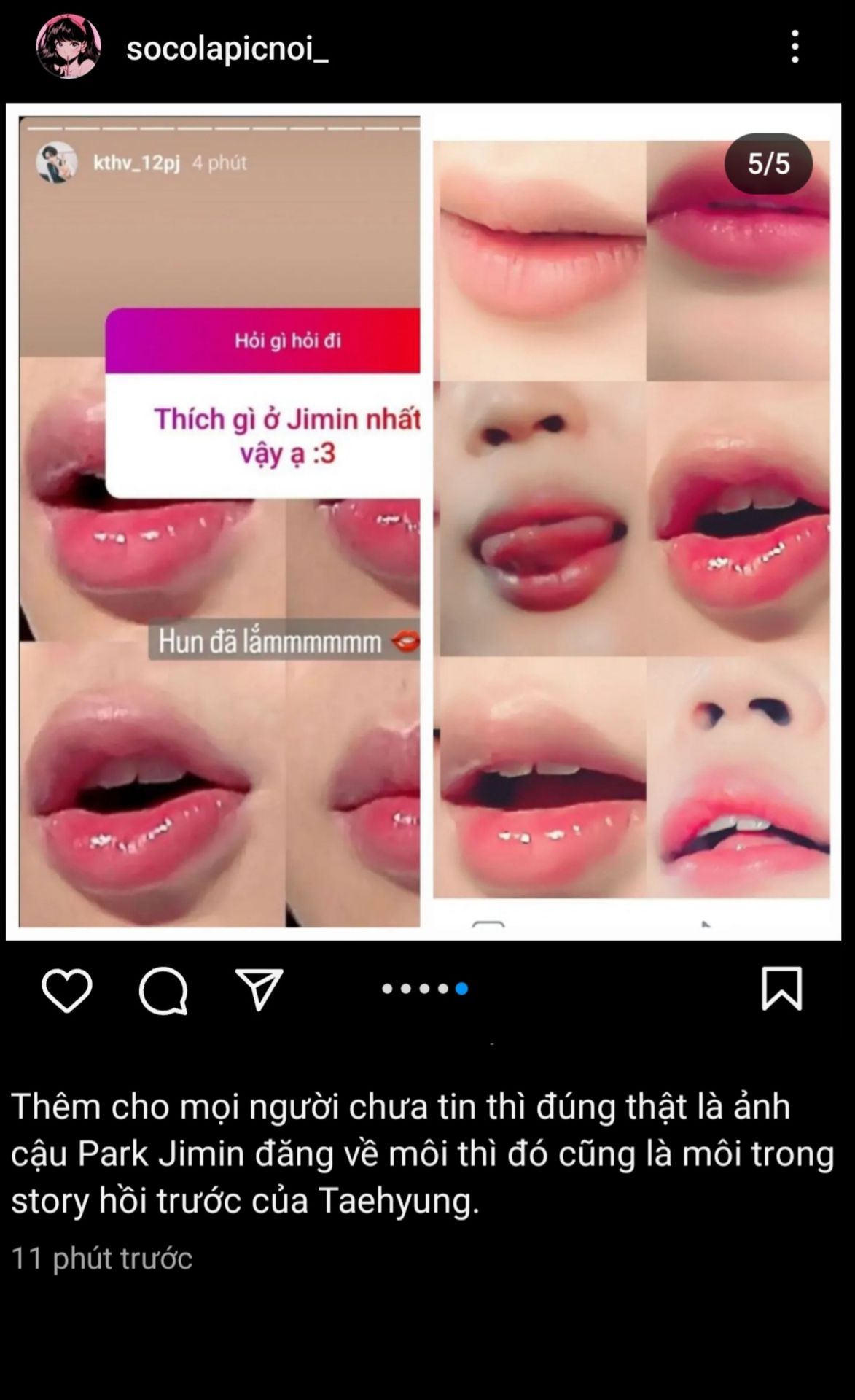Open the socolapicnoi_ username link
Viewport: 855px width, 1400px height.
227,48
